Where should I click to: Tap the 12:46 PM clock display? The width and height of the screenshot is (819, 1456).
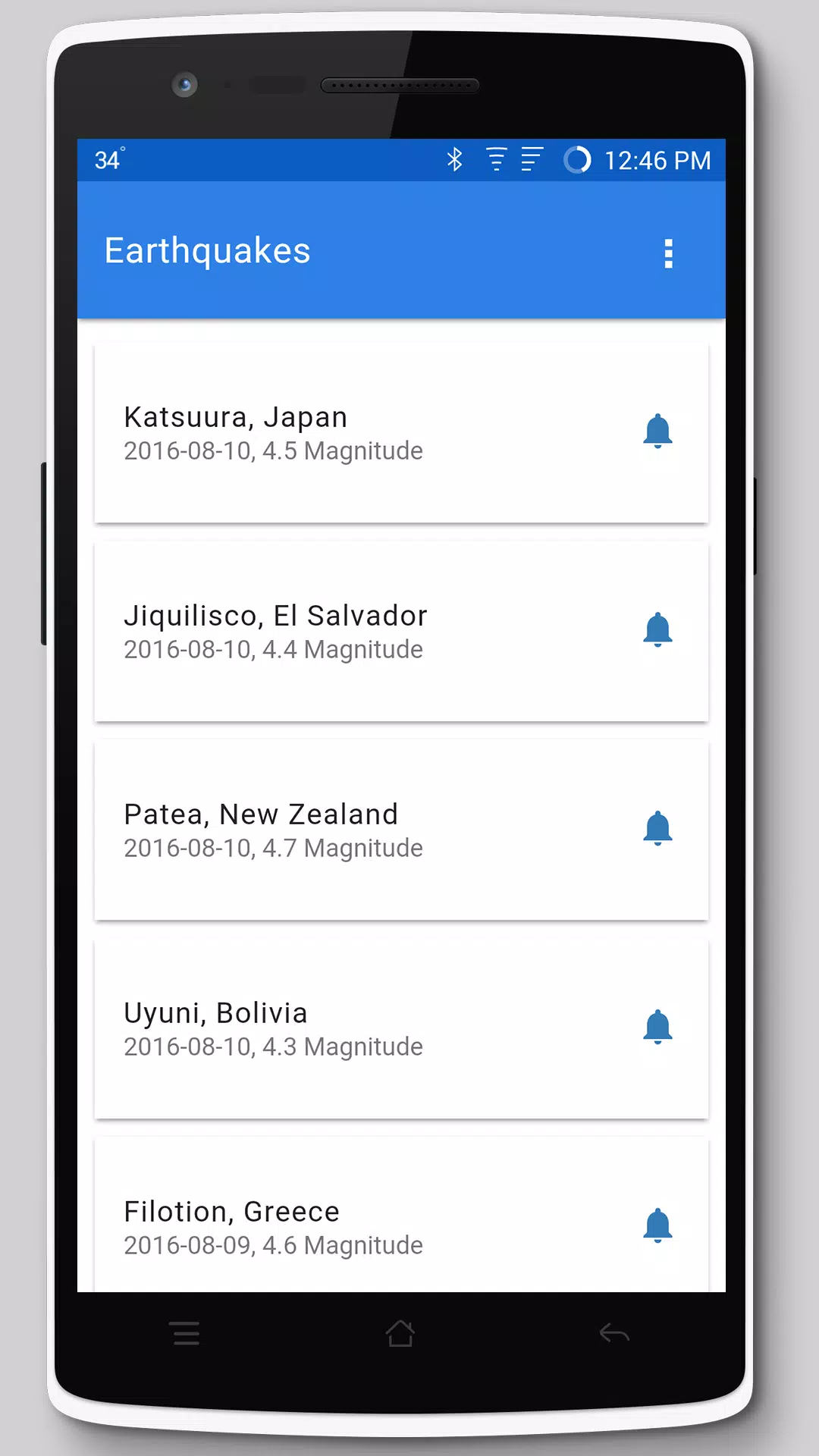tap(657, 160)
